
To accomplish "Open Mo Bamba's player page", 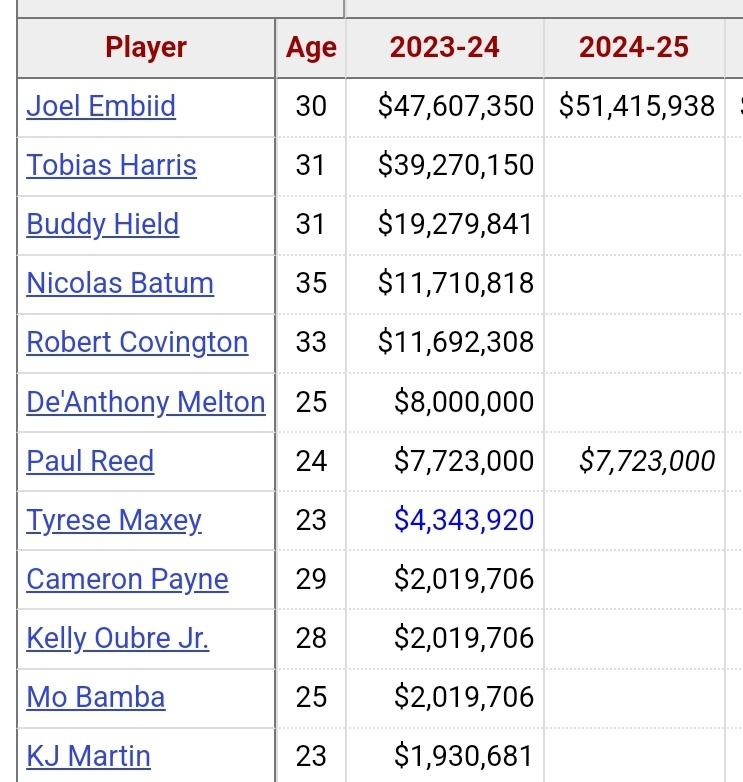I will 95,697.
